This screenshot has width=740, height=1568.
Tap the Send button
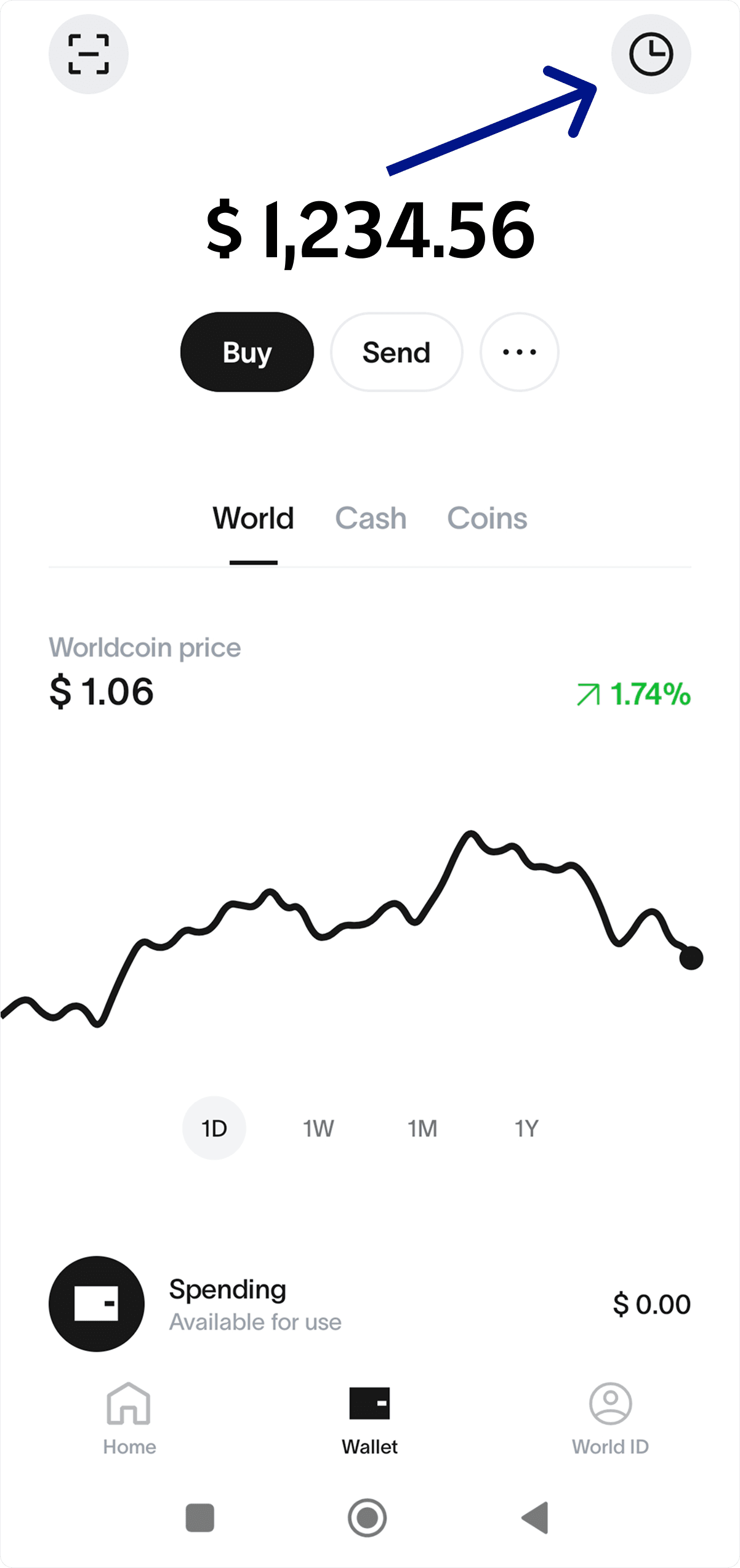click(396, 352)
